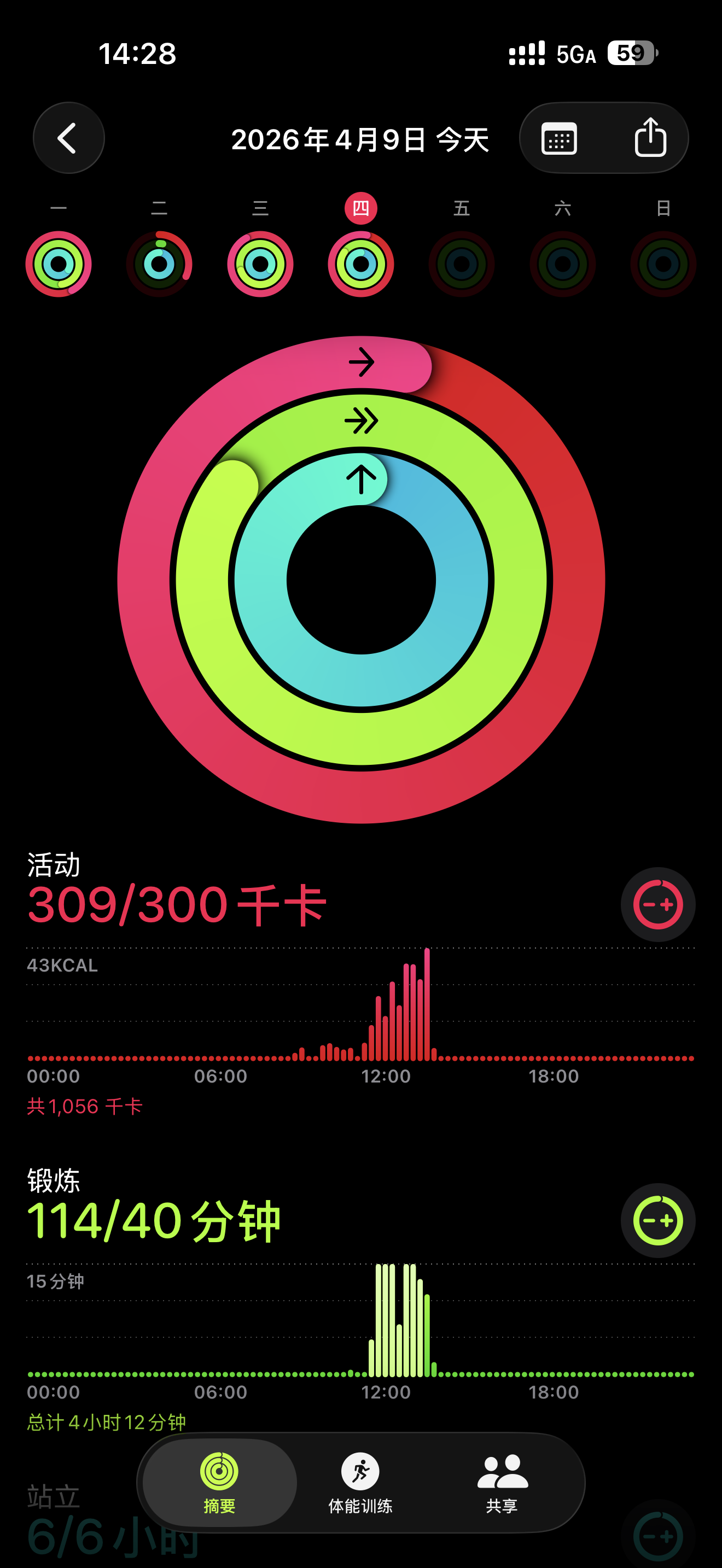Open the calendar view
722x1568 pixels.
(559, 138)
